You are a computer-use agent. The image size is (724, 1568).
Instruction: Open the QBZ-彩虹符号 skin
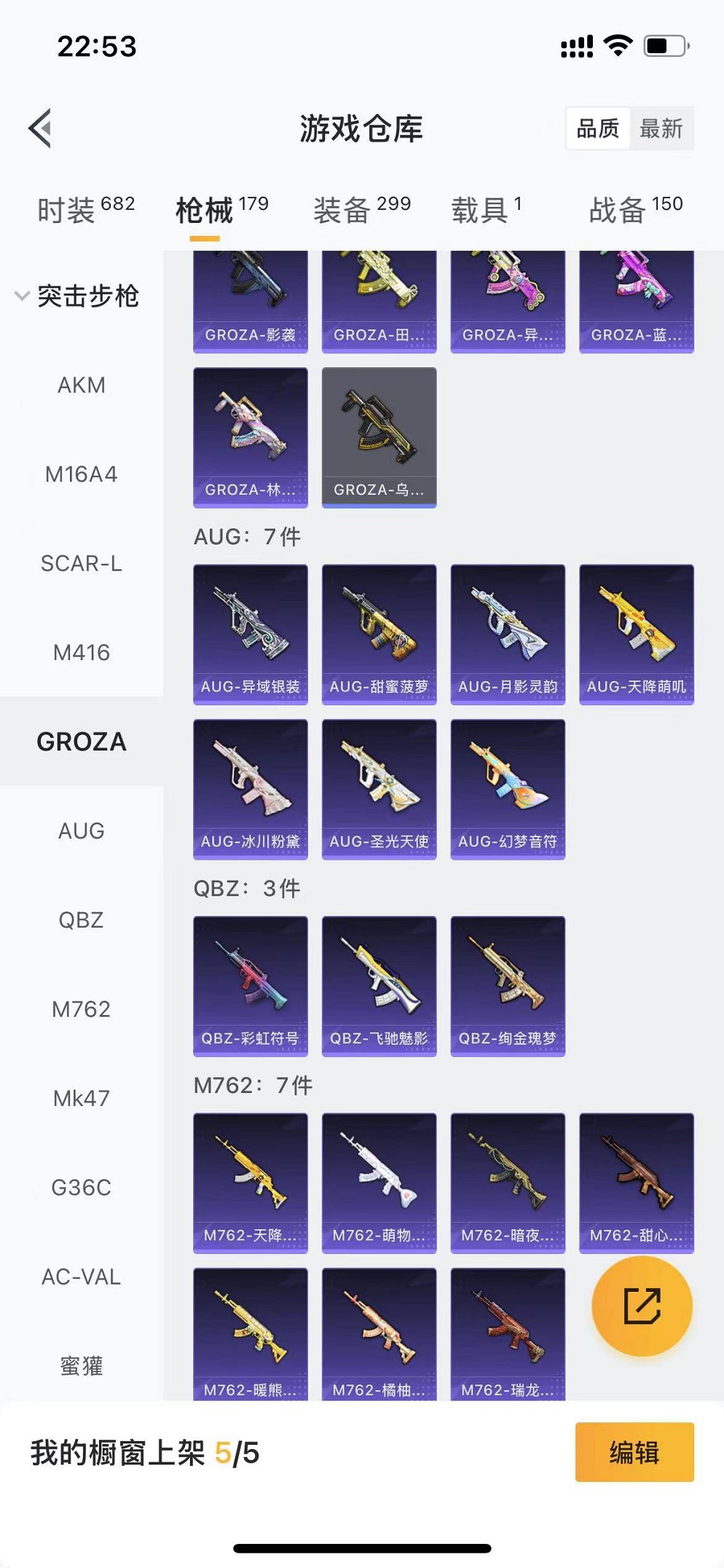[x=250, y=985]
